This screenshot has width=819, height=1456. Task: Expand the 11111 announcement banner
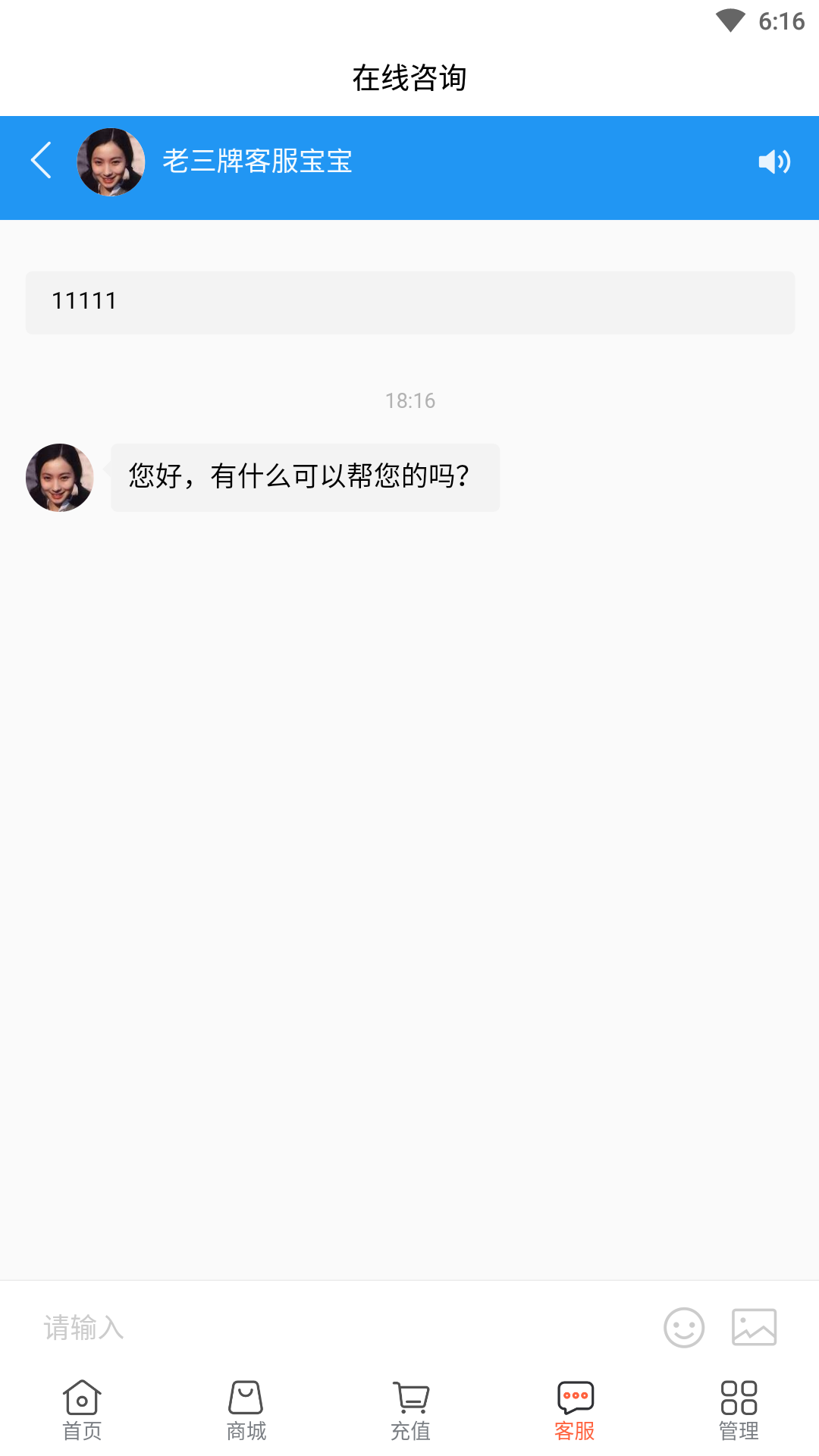tap(409, 301)
